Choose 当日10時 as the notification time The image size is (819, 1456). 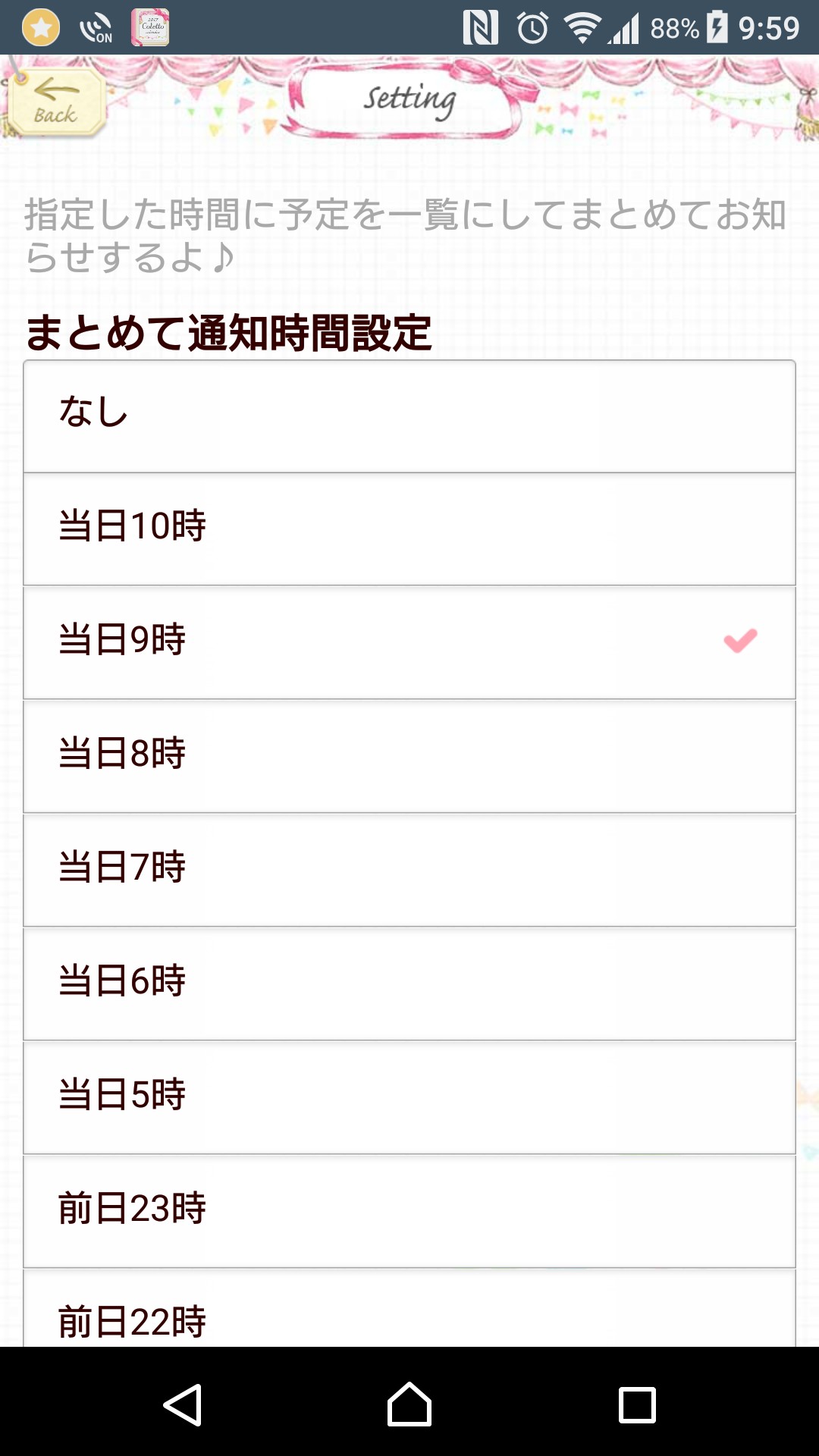[409, 529]
